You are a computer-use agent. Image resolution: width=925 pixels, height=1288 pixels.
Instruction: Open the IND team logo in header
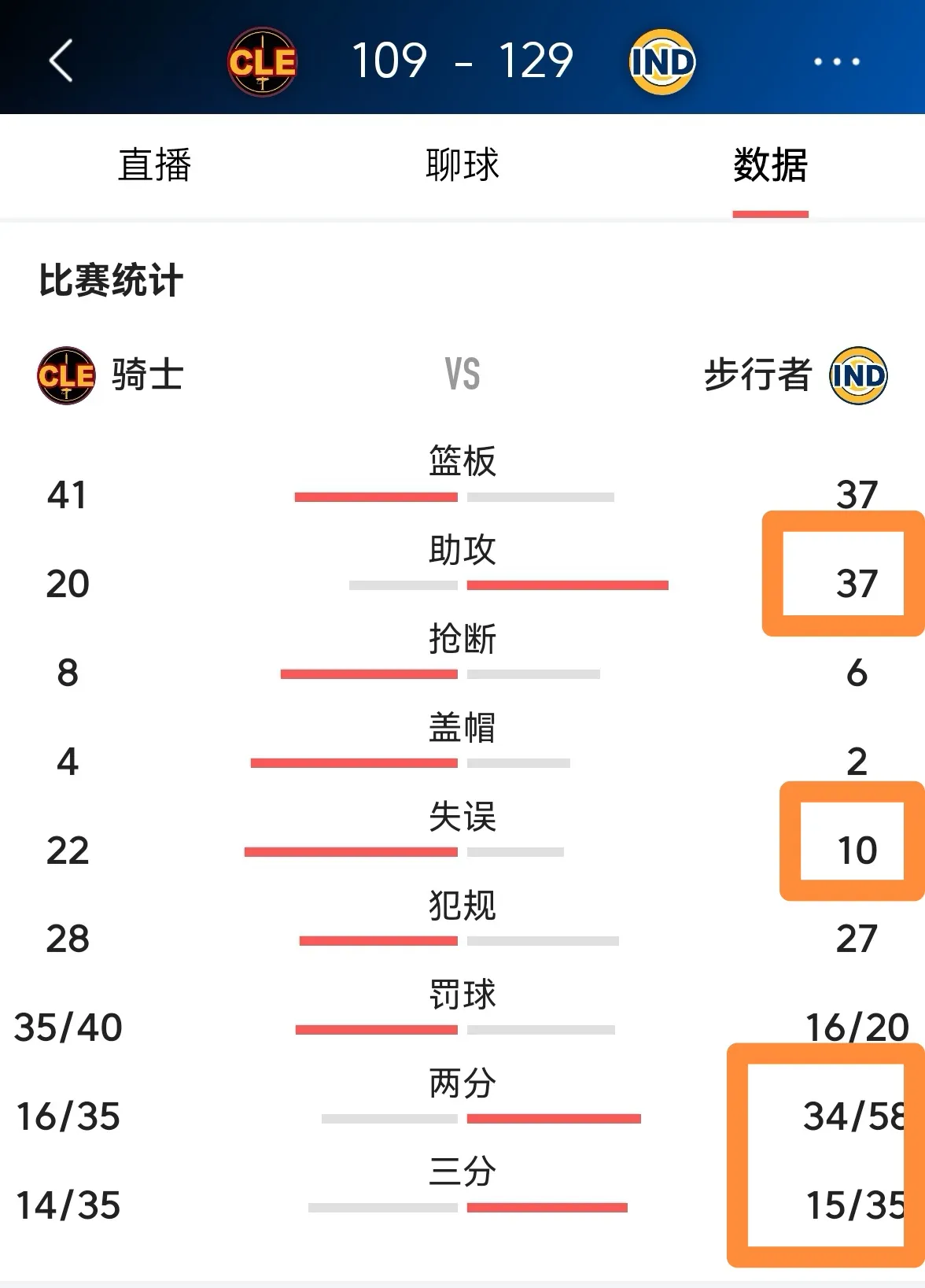(662, 62)
